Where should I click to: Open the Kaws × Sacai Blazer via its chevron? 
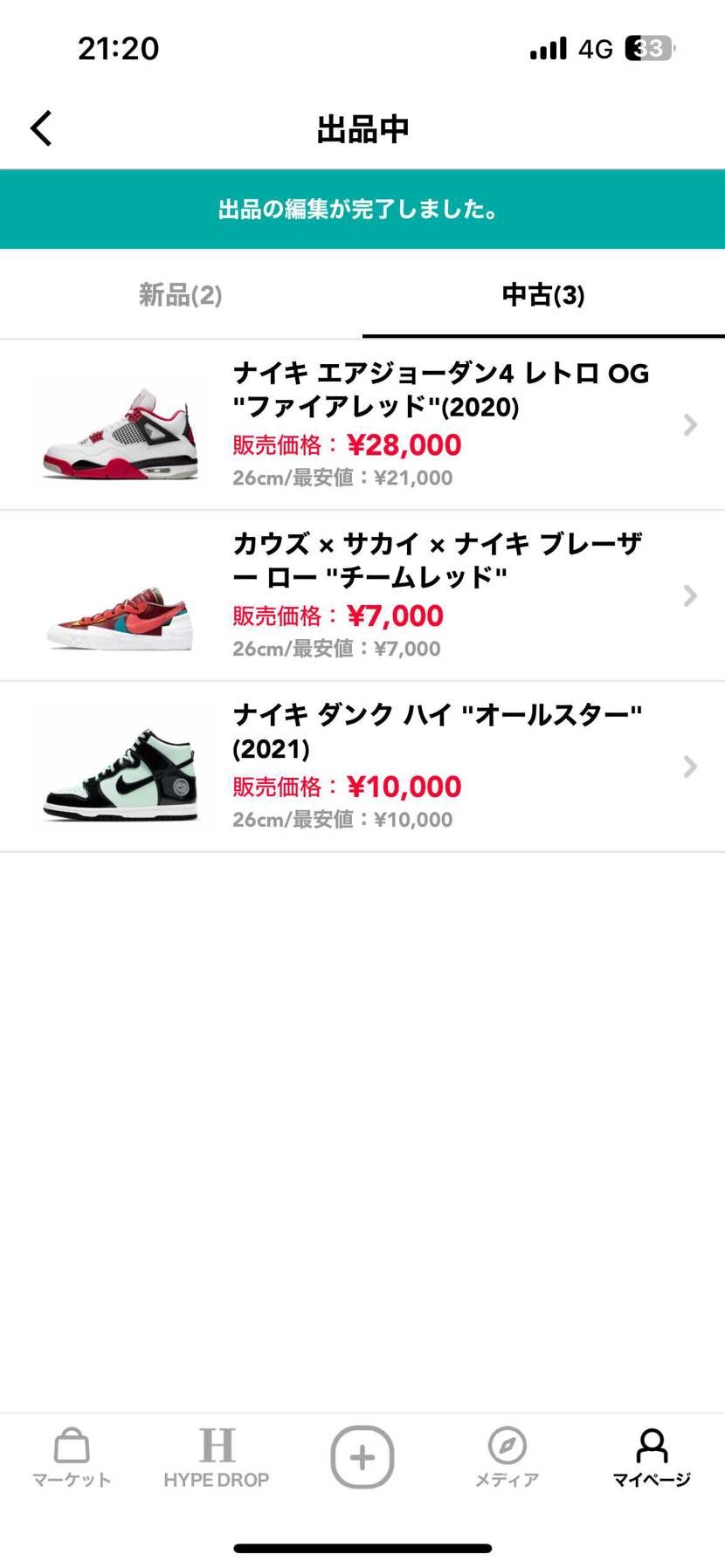point(689,595)
